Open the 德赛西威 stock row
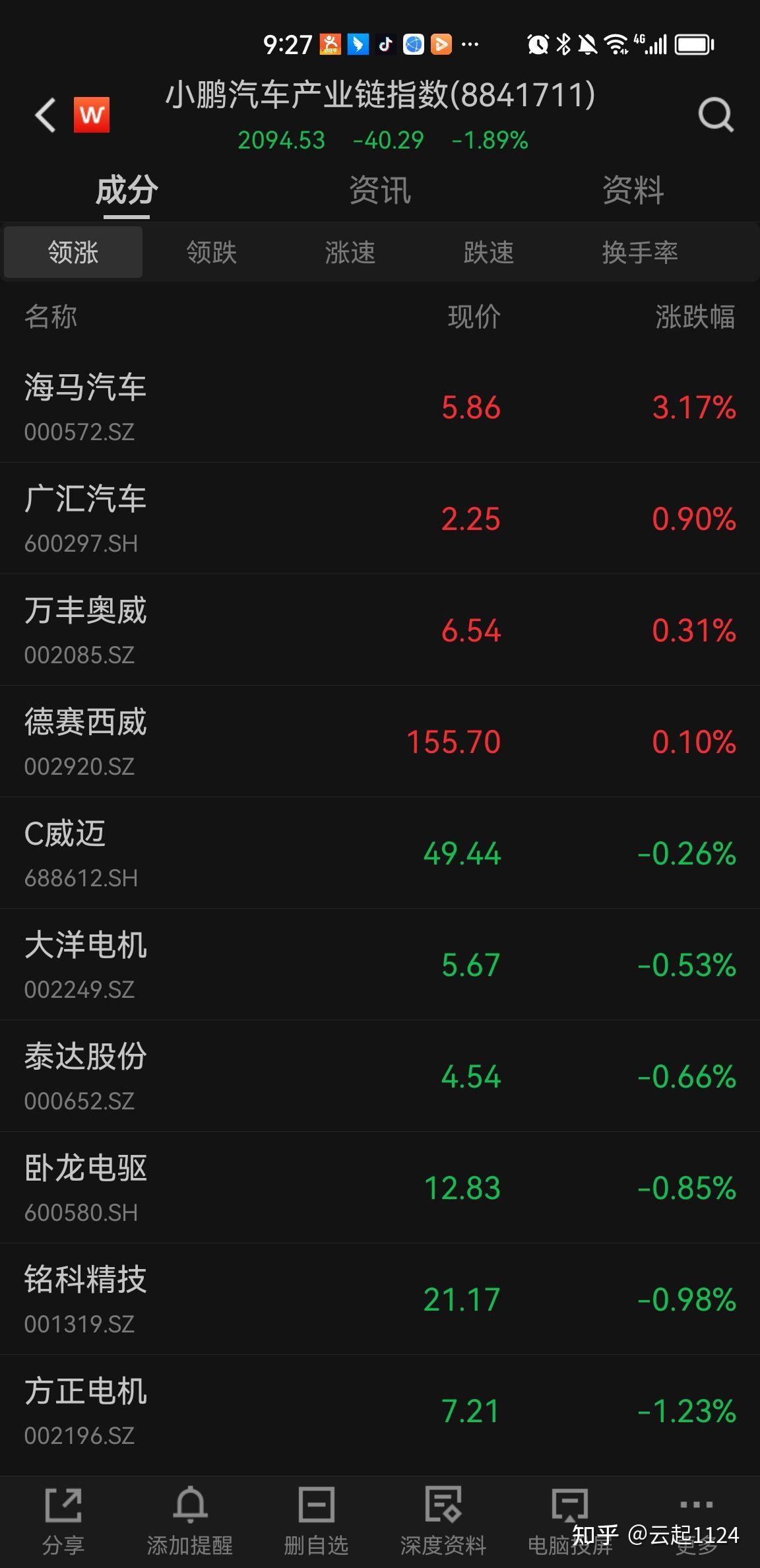 (x=380, y=741)
